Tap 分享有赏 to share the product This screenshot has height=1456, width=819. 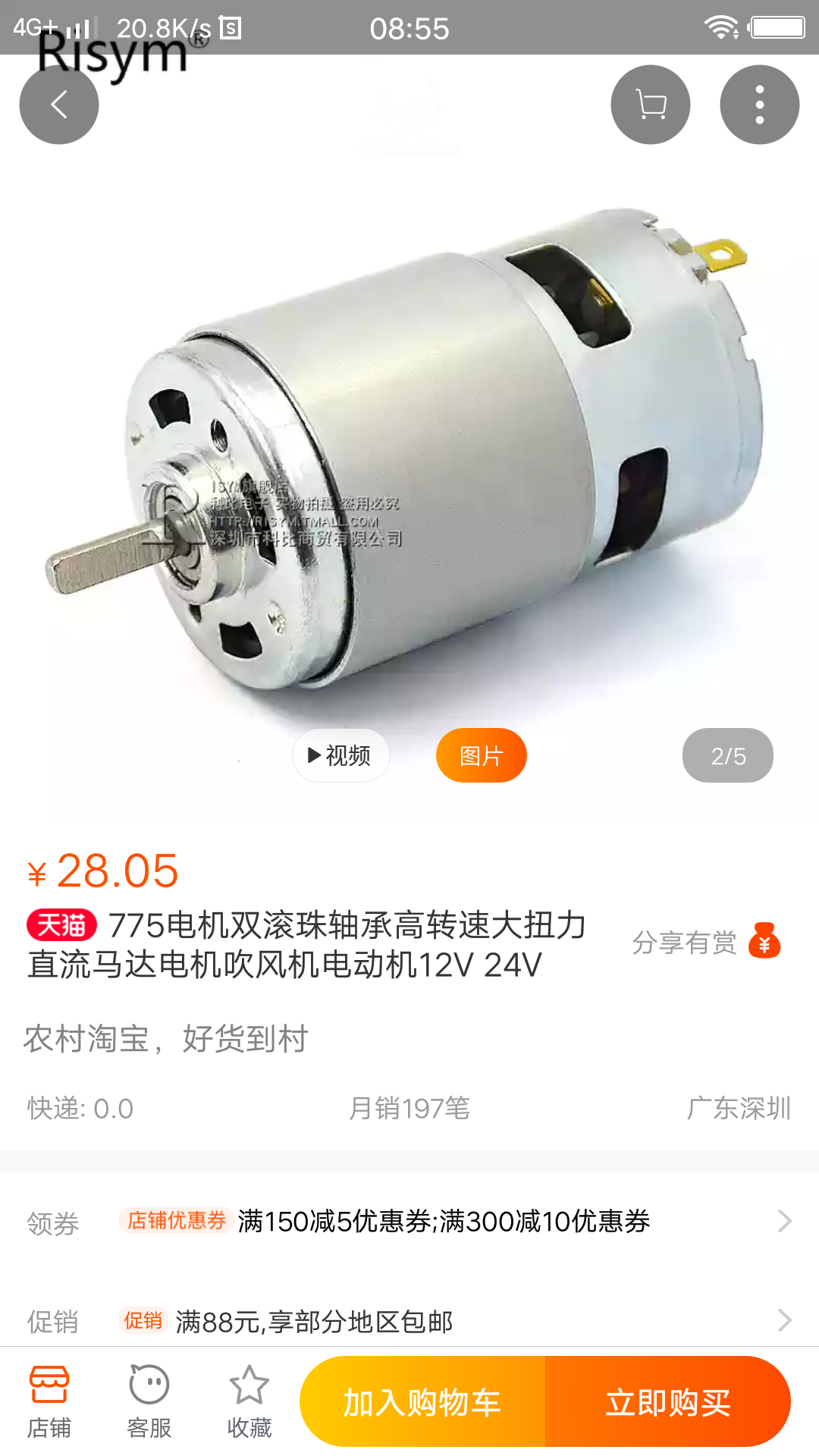coord(705,942)
